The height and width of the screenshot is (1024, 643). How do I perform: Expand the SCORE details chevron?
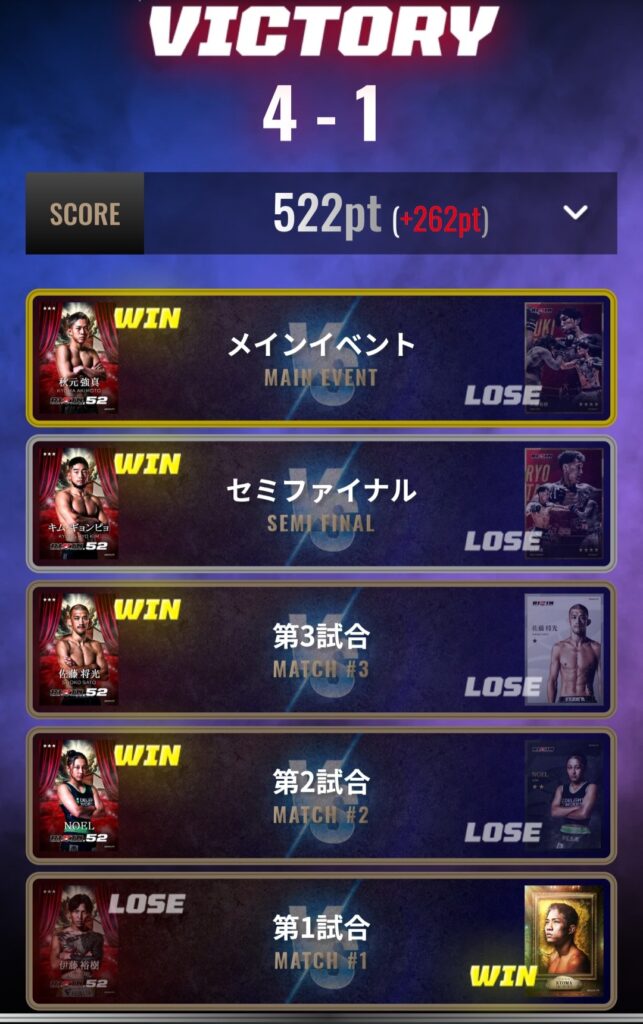coord(576,213)
